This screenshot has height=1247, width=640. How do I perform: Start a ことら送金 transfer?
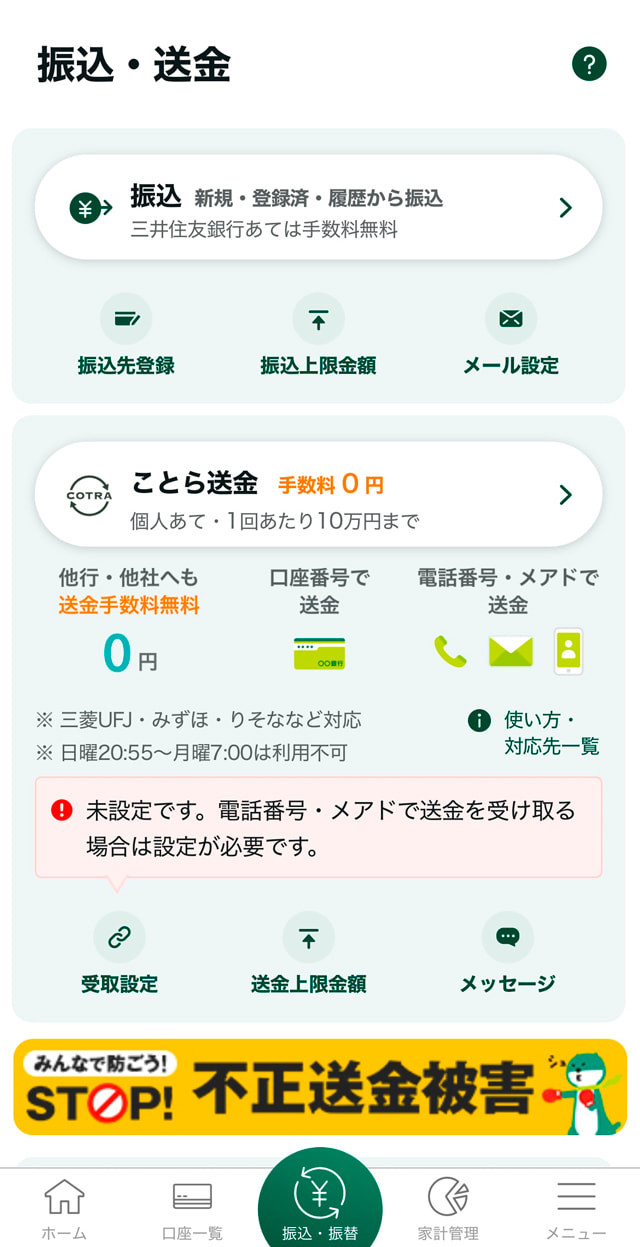click(318, 494)
